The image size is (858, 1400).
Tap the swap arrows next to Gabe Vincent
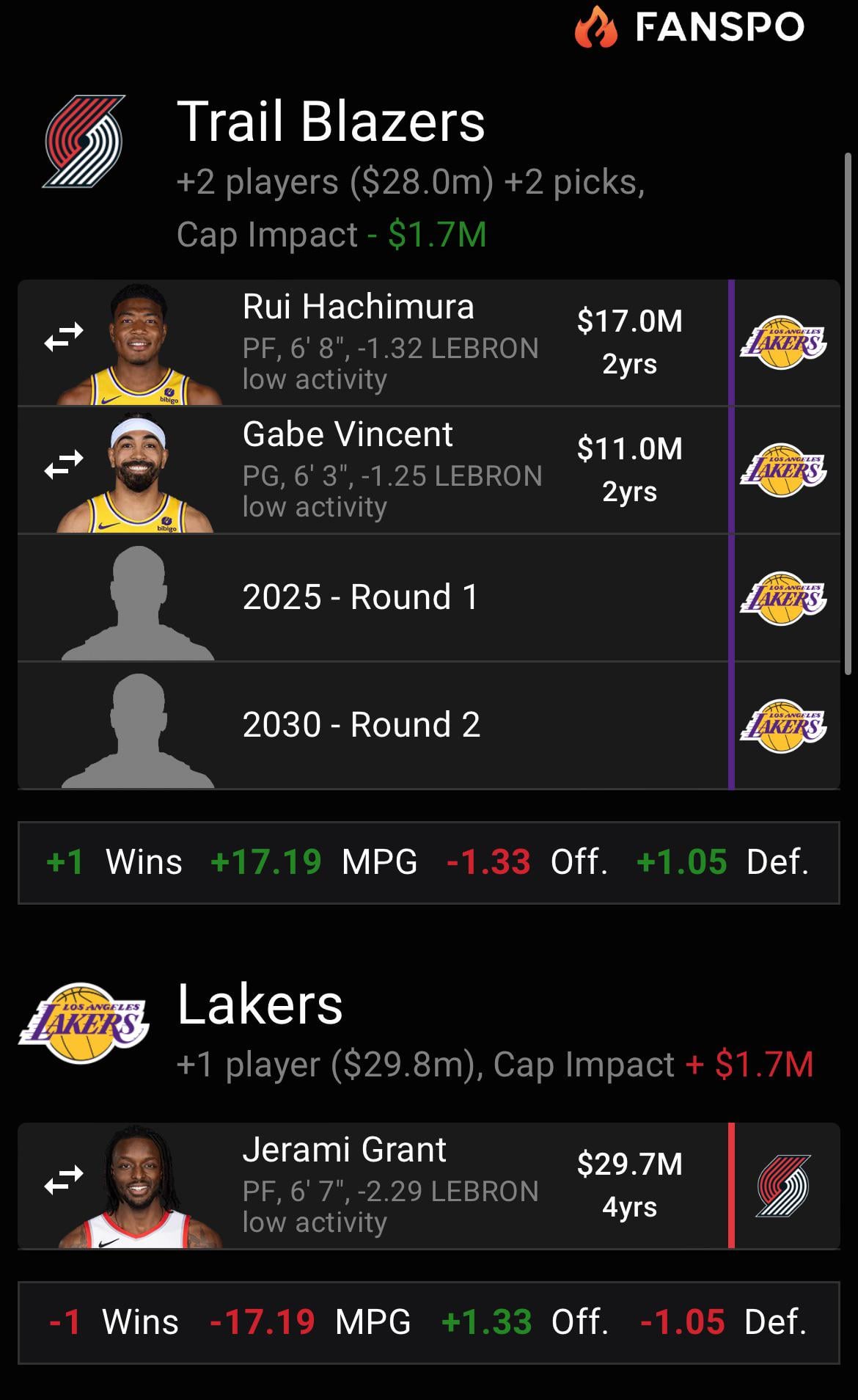pyautogui.click(x=64, y=464)
